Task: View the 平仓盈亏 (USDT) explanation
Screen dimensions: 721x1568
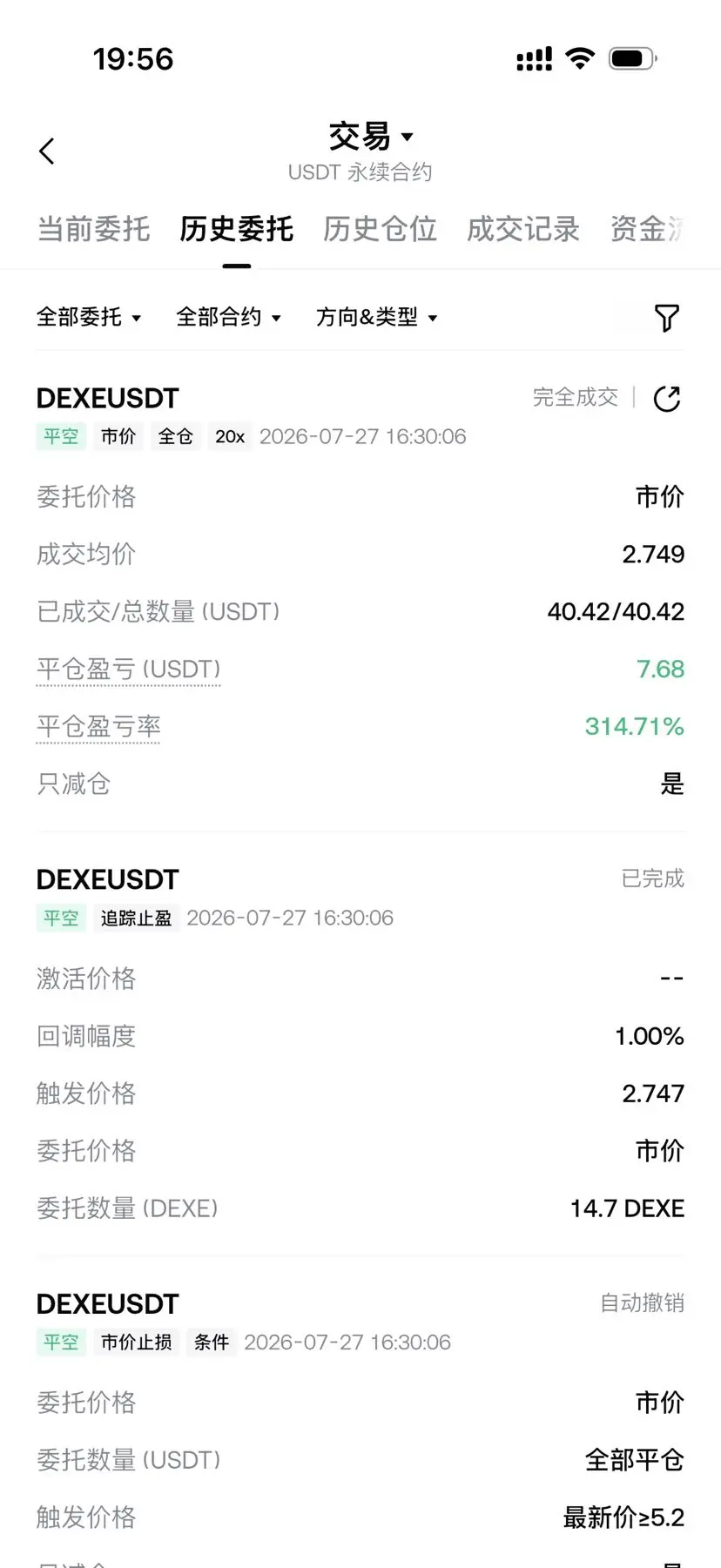Action: click(x=129, y=670)
